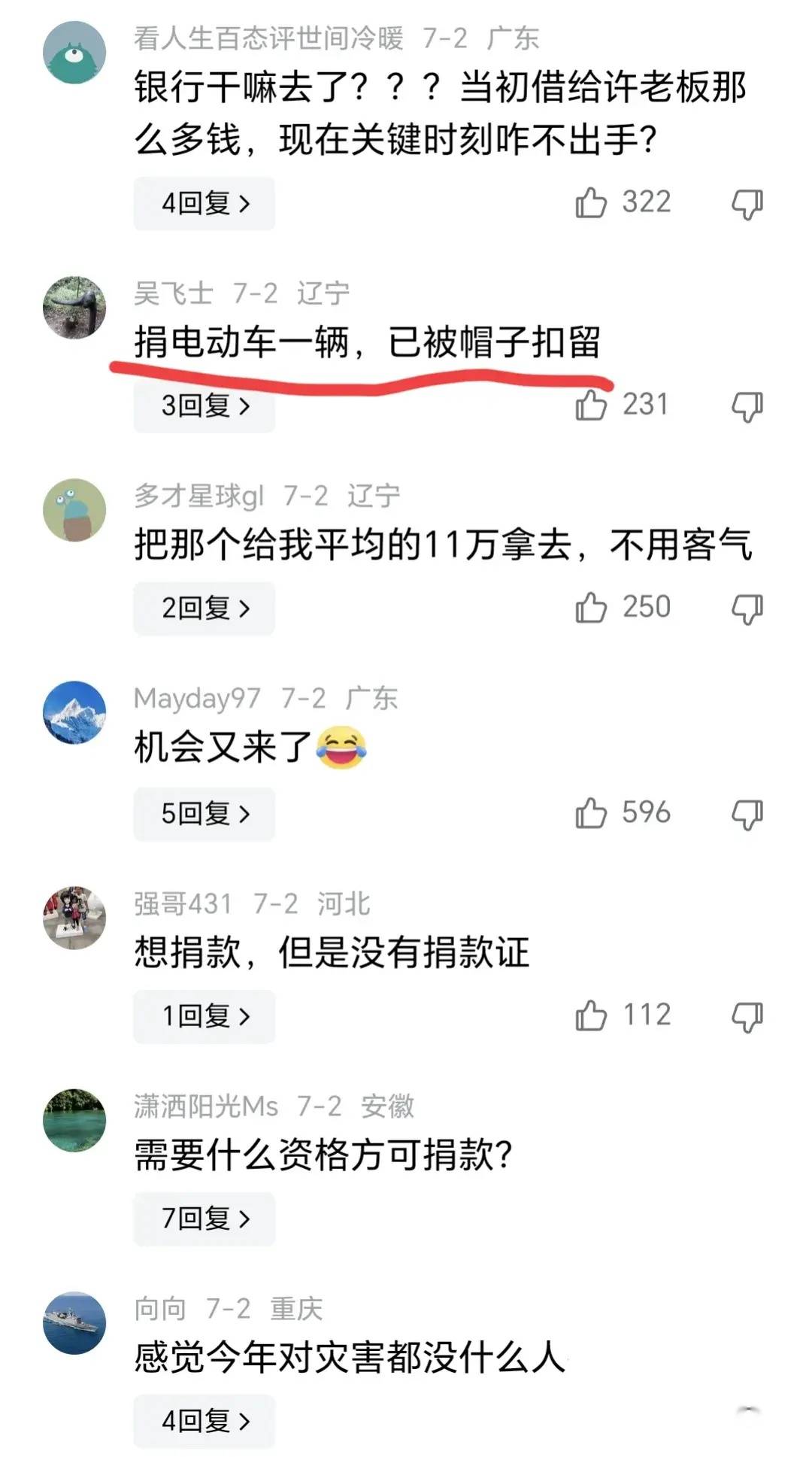This screenshot has height=1457, width=812.
Task: Dislike the comment about 银行干嘛去了
Action: (747, 203)
